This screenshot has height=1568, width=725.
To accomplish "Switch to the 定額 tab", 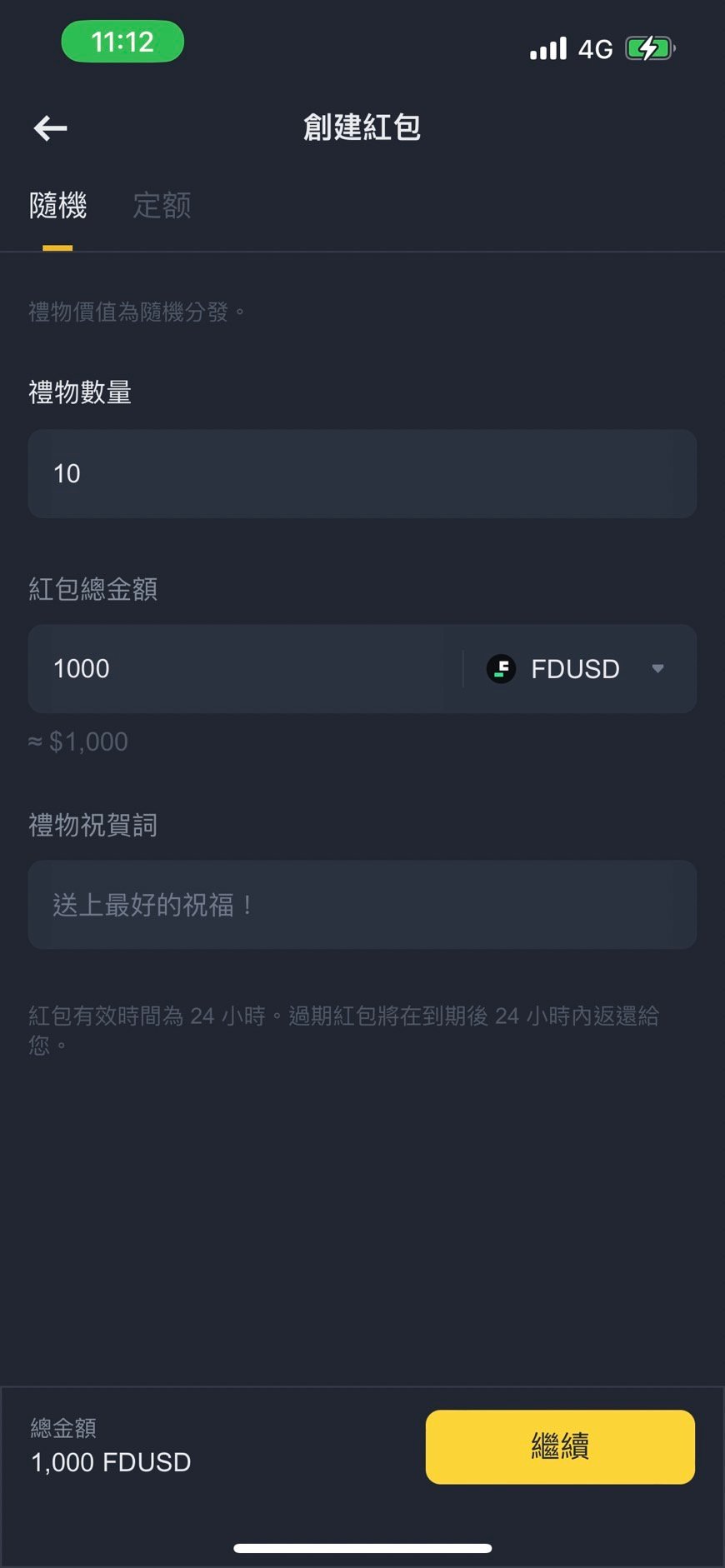I will [162, 206].
